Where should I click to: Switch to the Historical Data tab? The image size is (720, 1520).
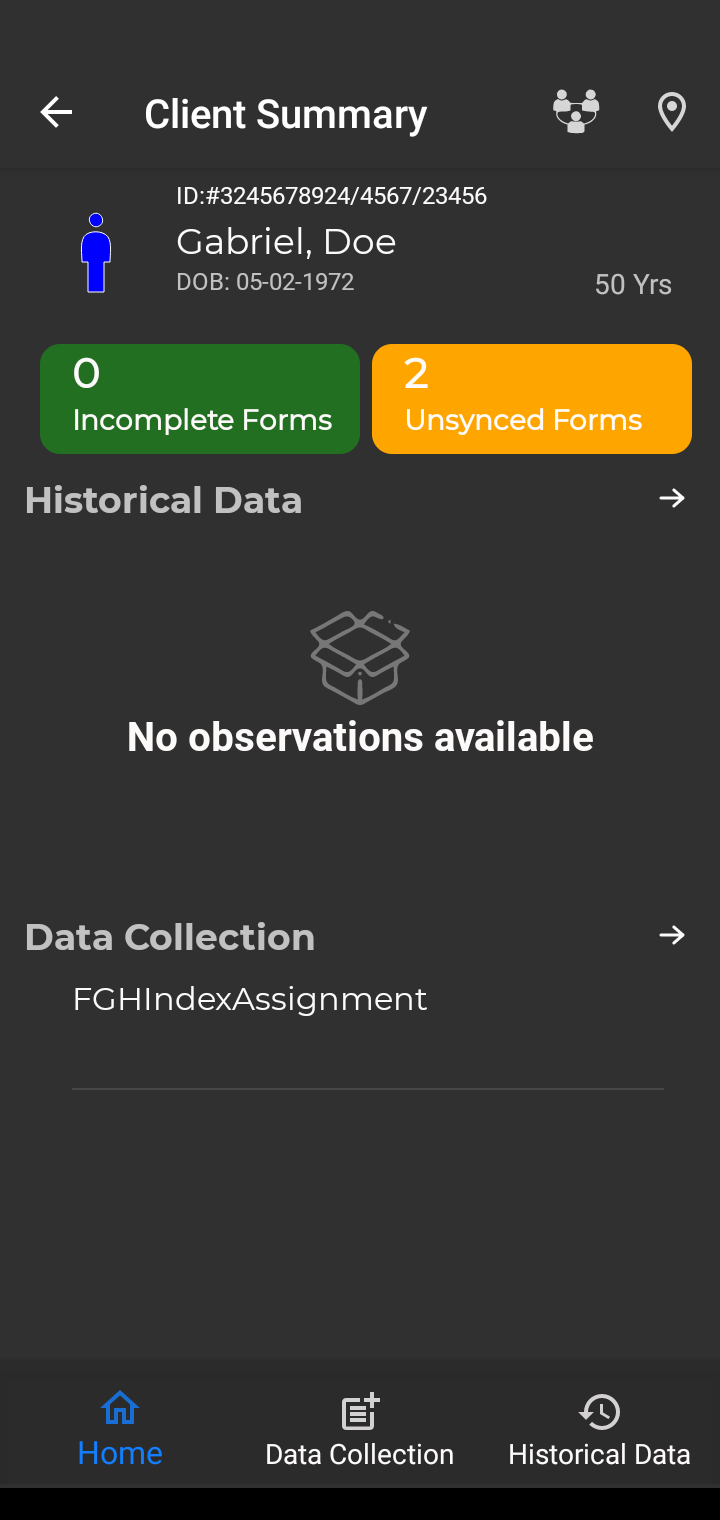tap(600, 1429)
